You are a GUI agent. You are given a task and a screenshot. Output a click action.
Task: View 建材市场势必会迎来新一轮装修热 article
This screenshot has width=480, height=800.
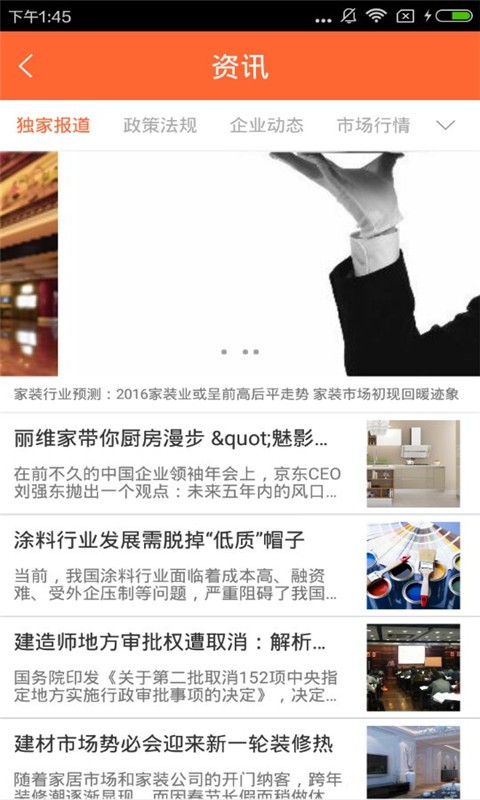[x=240, y=760]
